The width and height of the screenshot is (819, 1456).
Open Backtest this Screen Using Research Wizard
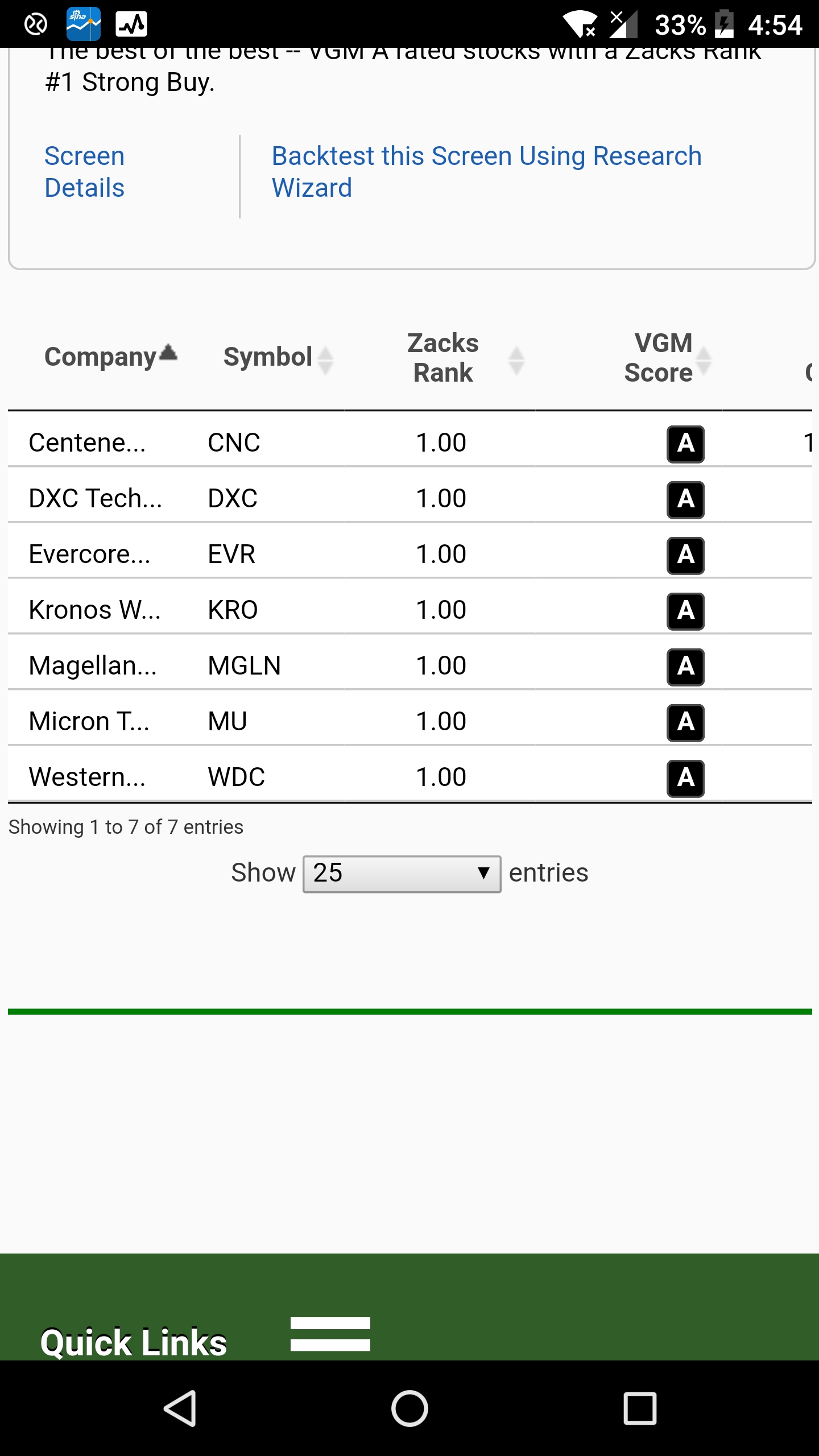(x=486, y=172)
